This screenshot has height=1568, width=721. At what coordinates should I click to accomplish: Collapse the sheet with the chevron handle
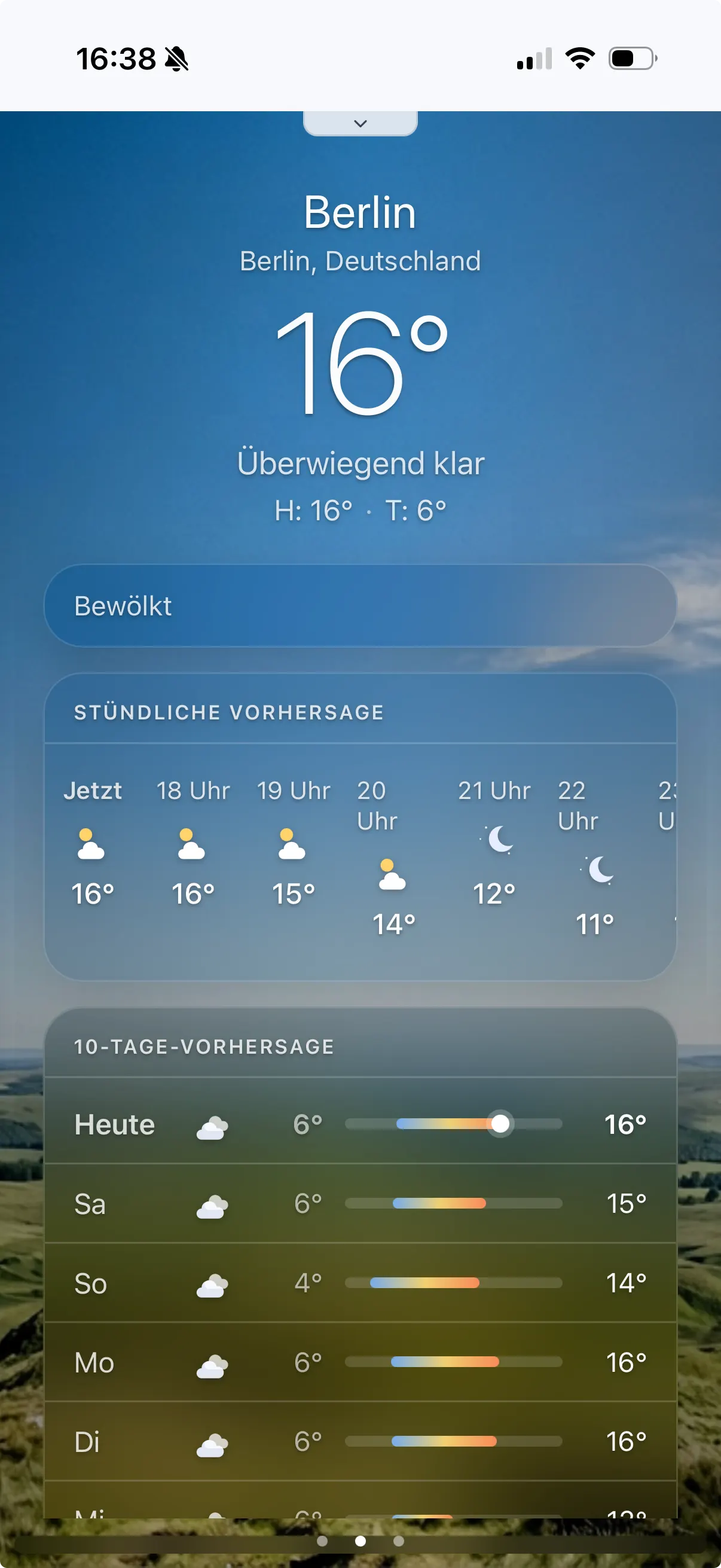click(x=360, y=124)
